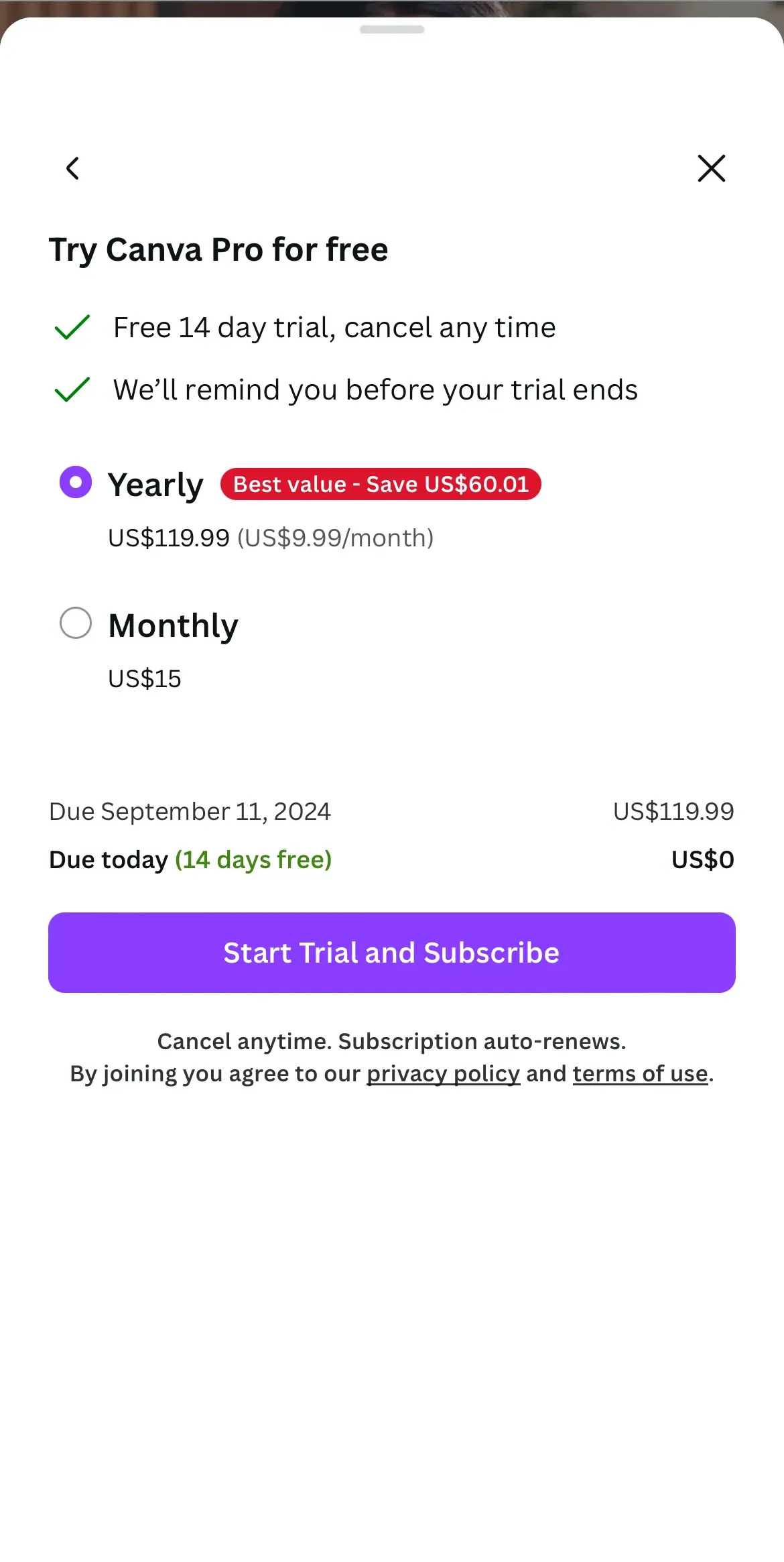Open the Try Canva Pro offer header
Screen dimensions: 784x1562
tap(219, 249)
